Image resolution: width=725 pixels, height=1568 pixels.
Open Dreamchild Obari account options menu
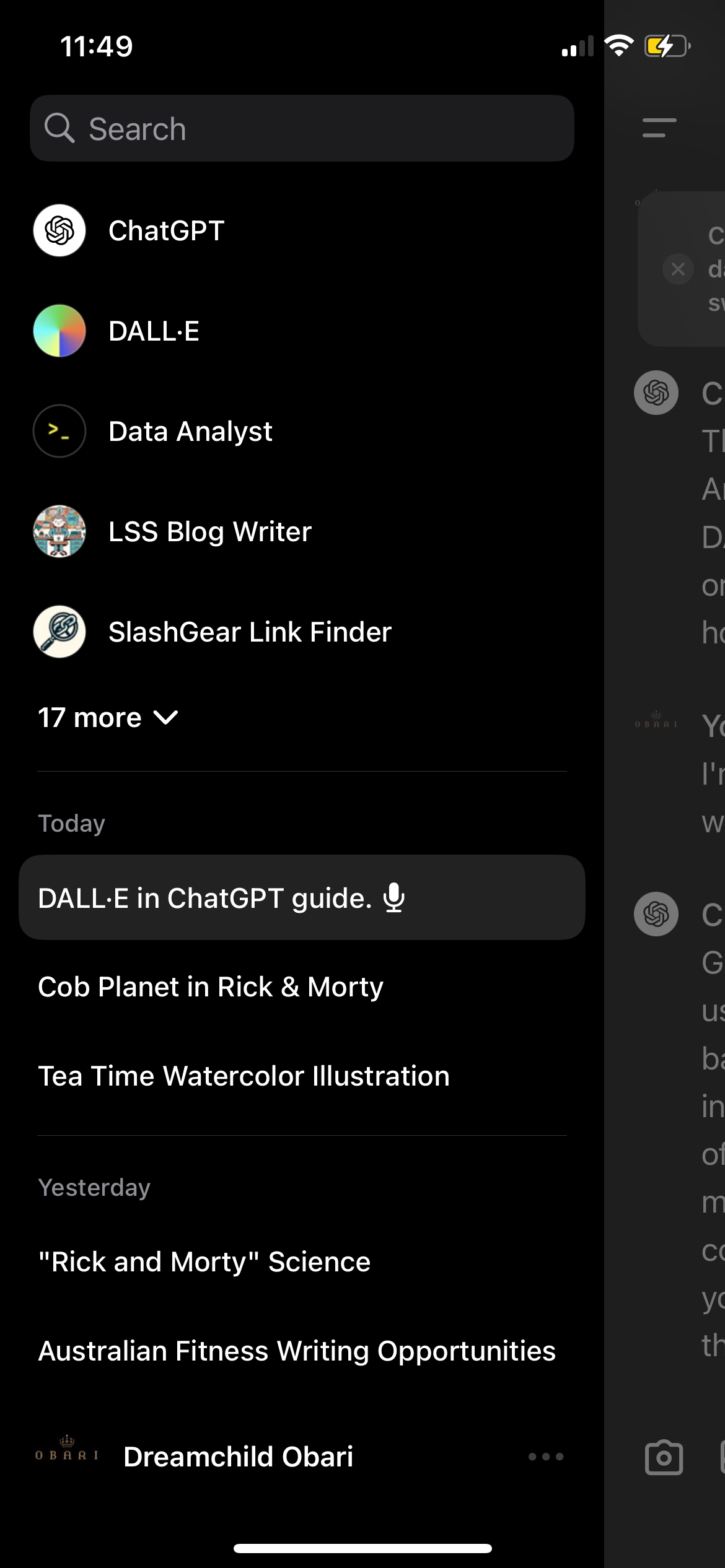pos(545,1457)
